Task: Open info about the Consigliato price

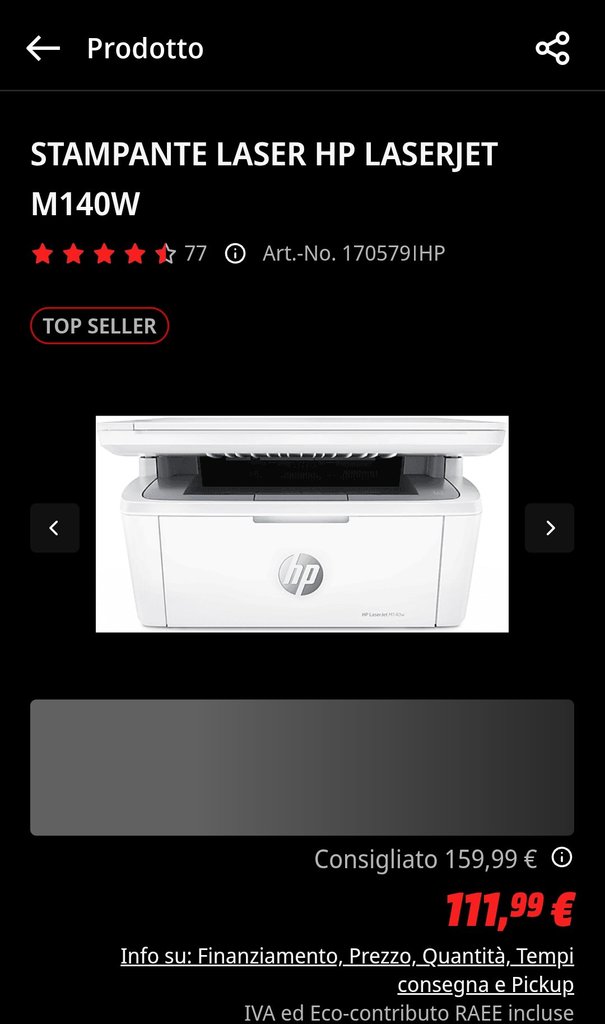Action: (562, 857)
